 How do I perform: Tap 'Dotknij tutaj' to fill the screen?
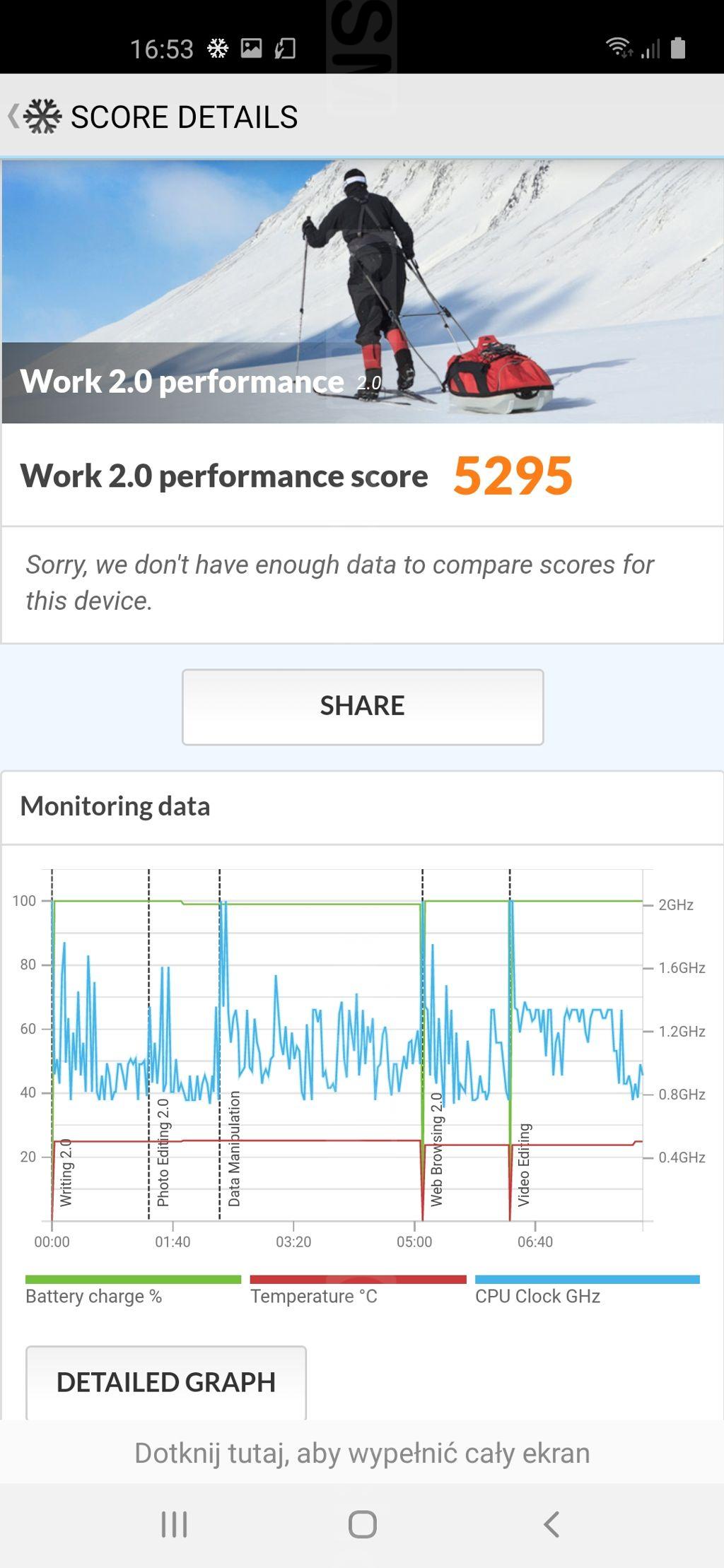pos(362,1454)
